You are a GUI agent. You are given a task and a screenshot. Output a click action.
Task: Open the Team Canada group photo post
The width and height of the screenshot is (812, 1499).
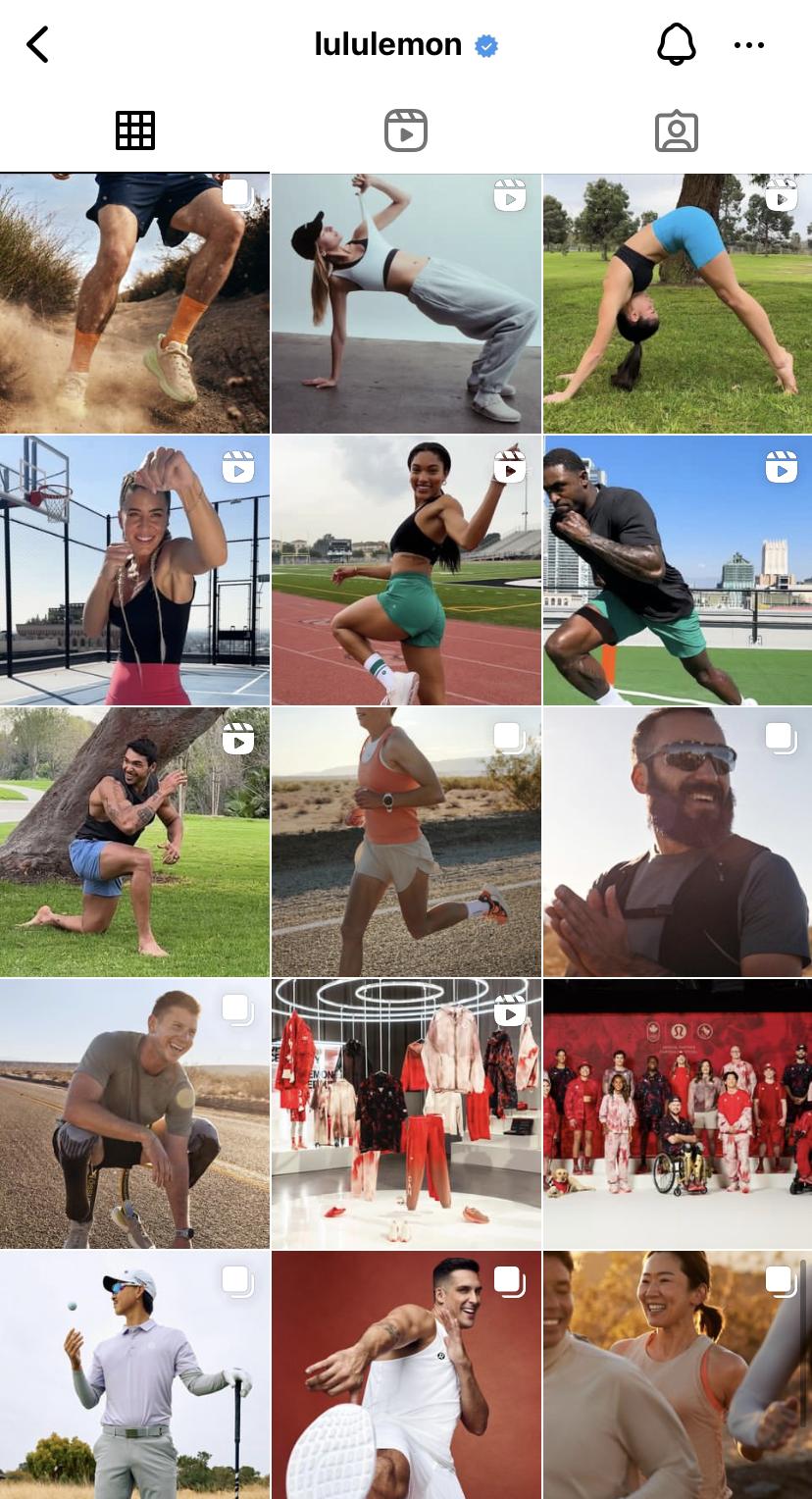677,1112
